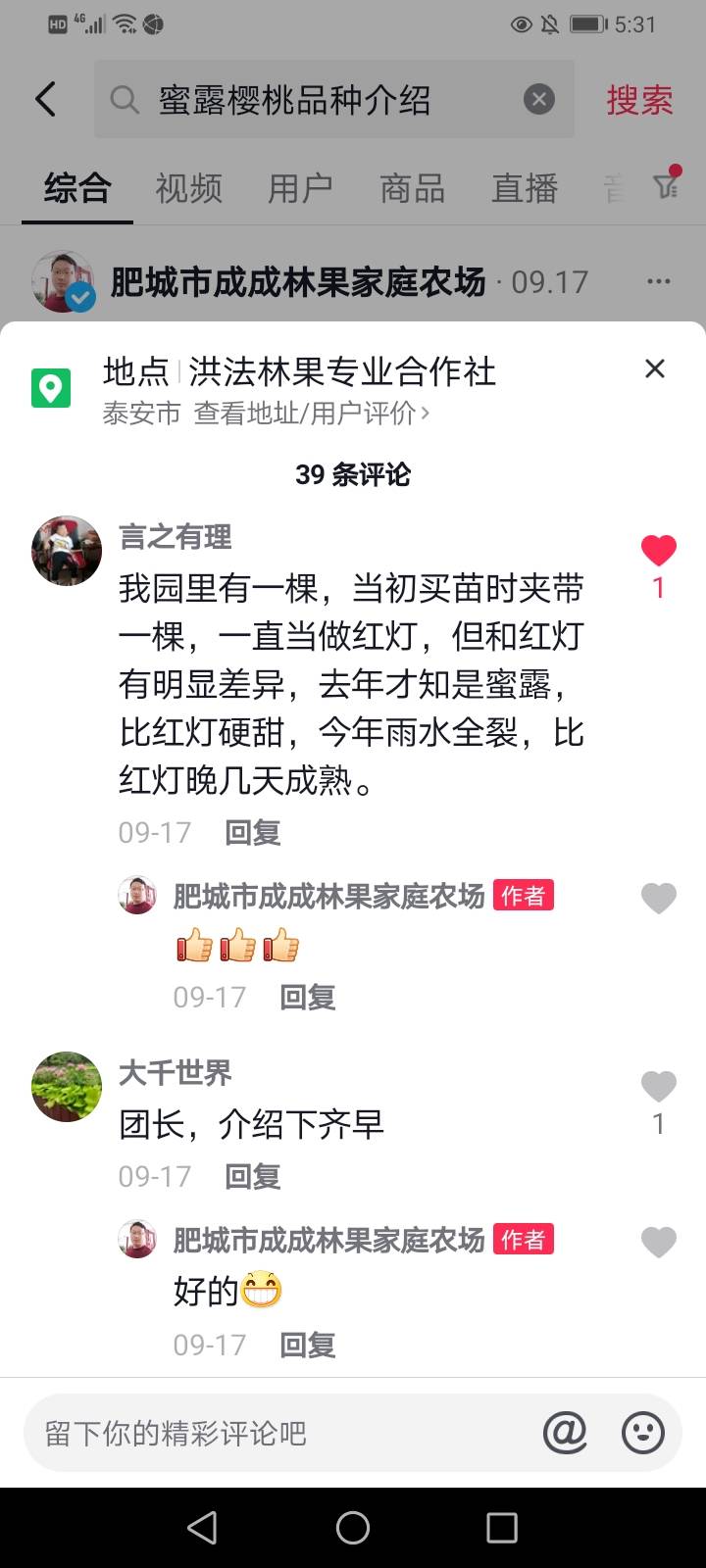Screen dimensions: 706x1568
Task: Like the comment by 言之有理
Action: click(659, 551)
